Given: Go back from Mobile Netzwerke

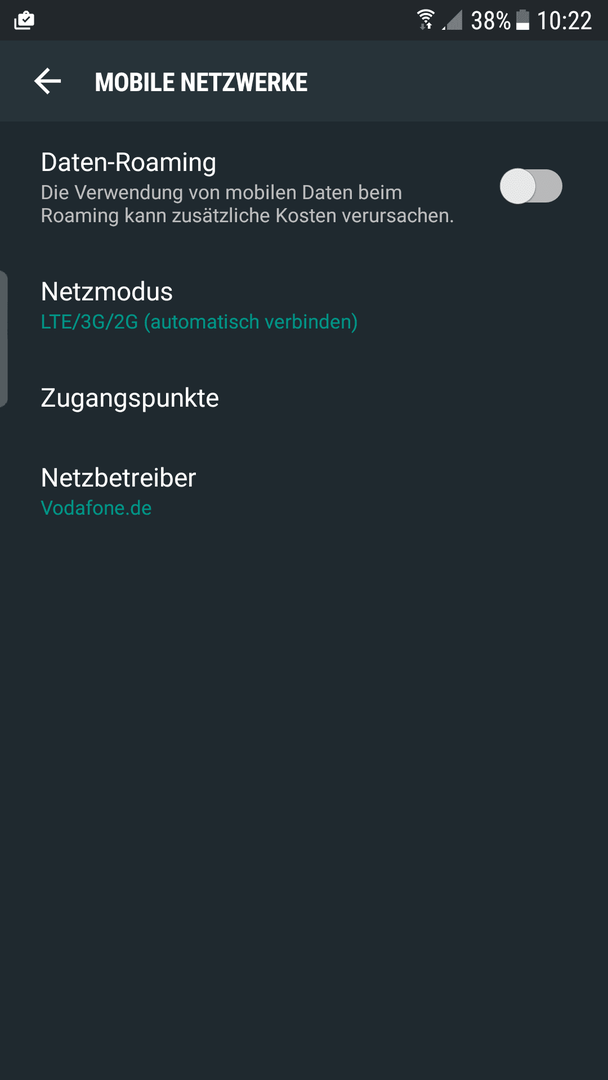Looking at the screenshot, I should pos(48,81).
